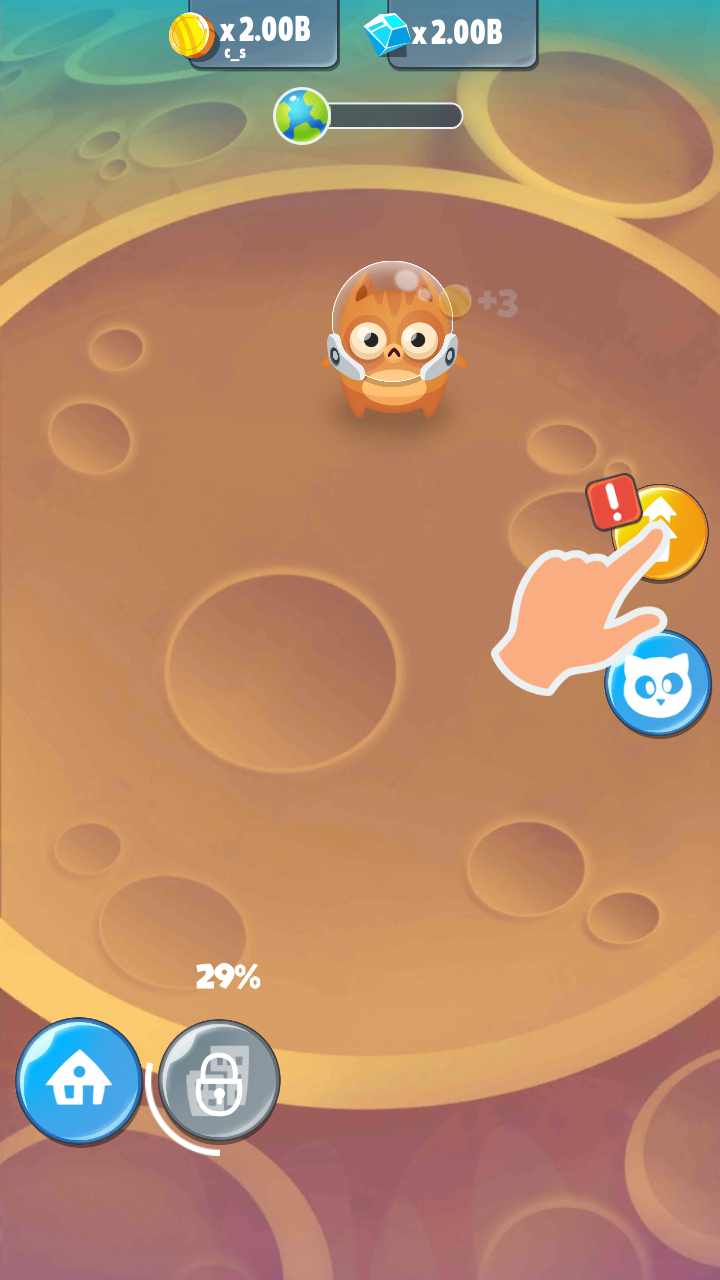The image size is (720, 1280).
Task: Go to the home button
Action: [79, 1081]
